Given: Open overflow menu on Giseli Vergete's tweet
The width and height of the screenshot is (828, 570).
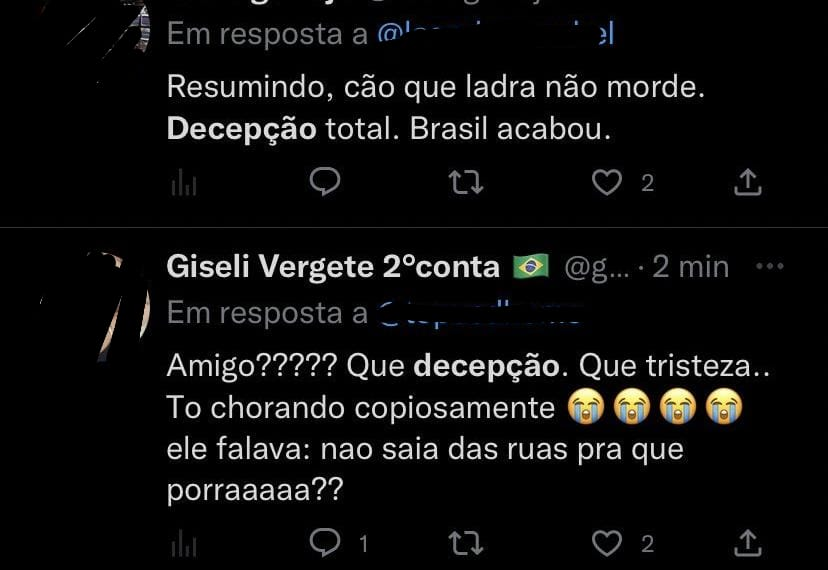Looking at the screenshot, I should (770, 267).
